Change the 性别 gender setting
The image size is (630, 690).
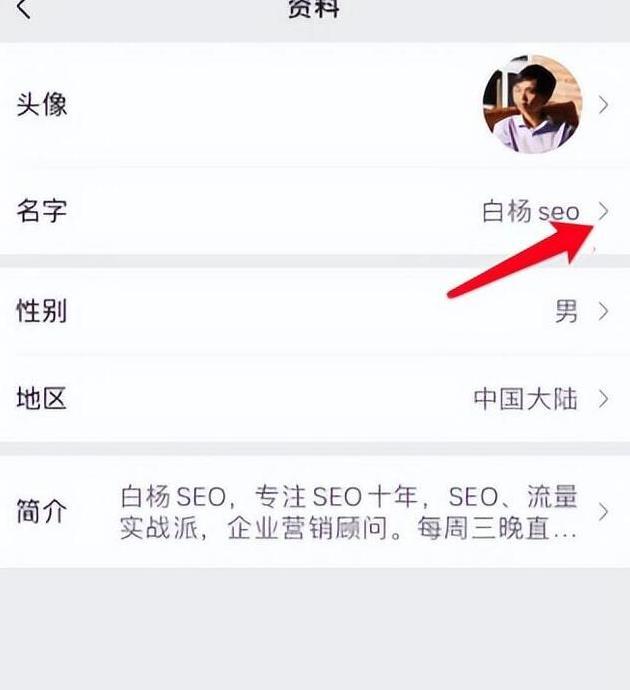click(x=315, y=311)
